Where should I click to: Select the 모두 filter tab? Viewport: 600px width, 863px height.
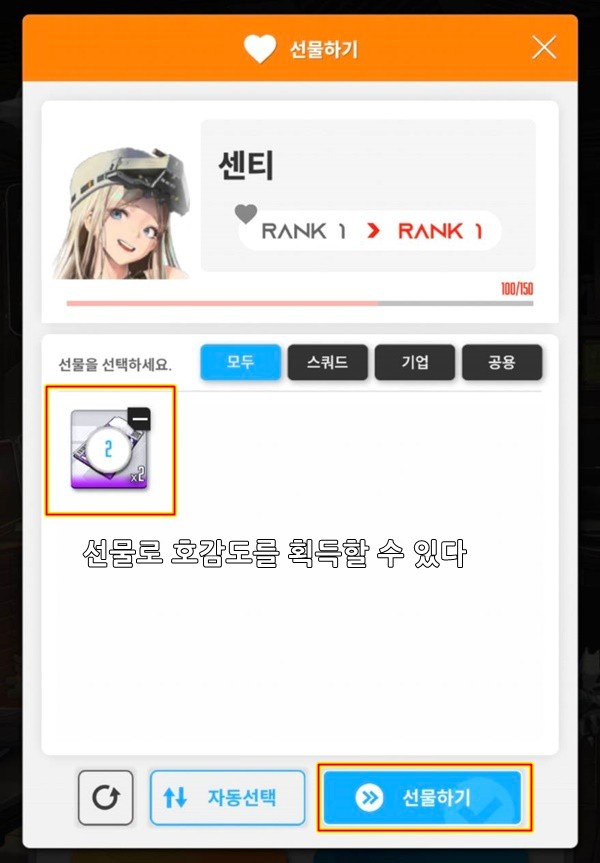click(240, 362)
